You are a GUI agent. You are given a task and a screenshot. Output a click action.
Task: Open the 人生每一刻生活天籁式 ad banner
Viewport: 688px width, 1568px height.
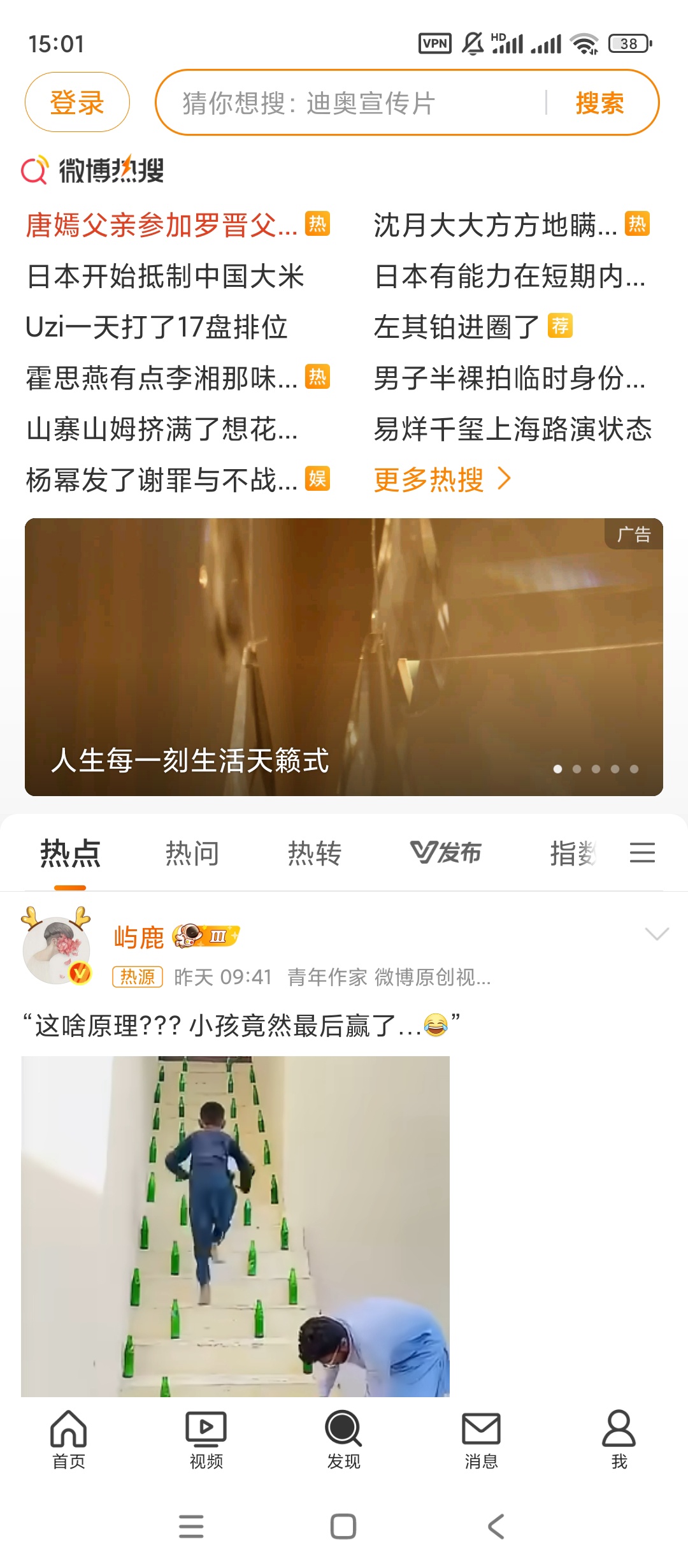(344, 657)
